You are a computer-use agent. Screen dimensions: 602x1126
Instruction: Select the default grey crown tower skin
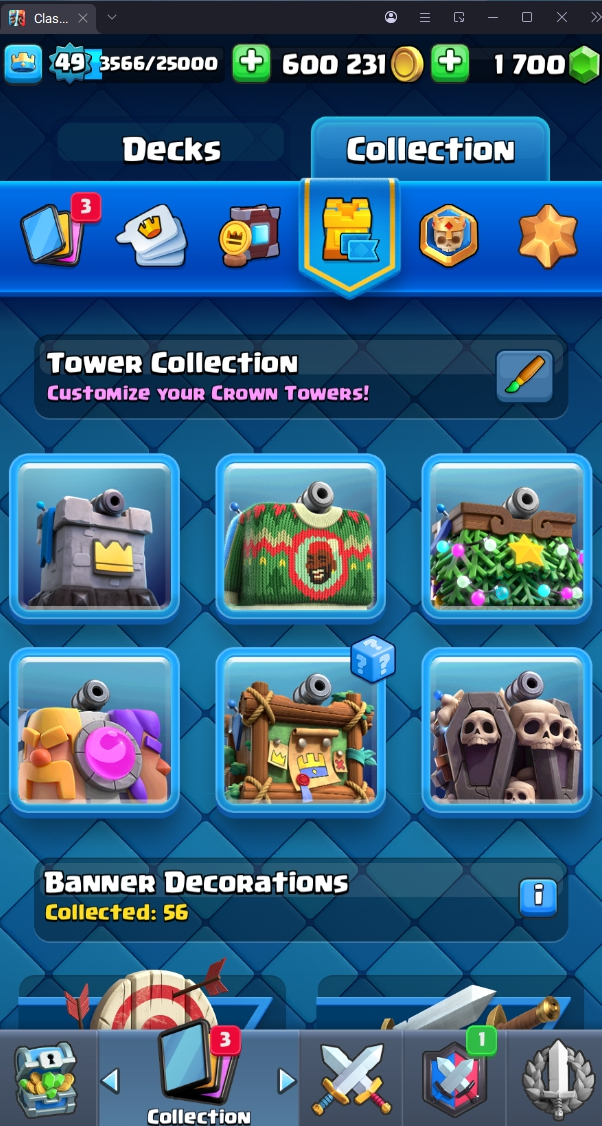tap(95, 537)
